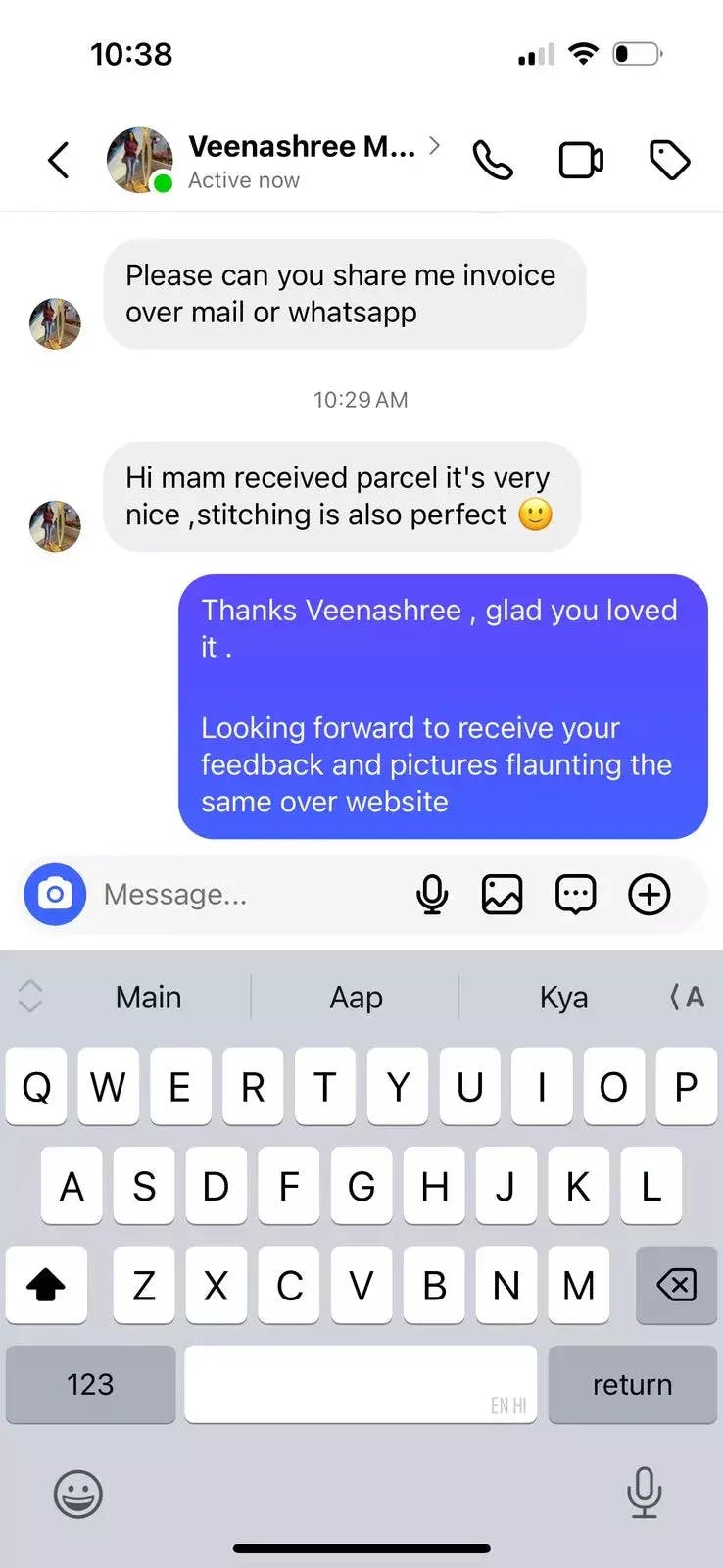Tap the shift key

pos(45,1285)
